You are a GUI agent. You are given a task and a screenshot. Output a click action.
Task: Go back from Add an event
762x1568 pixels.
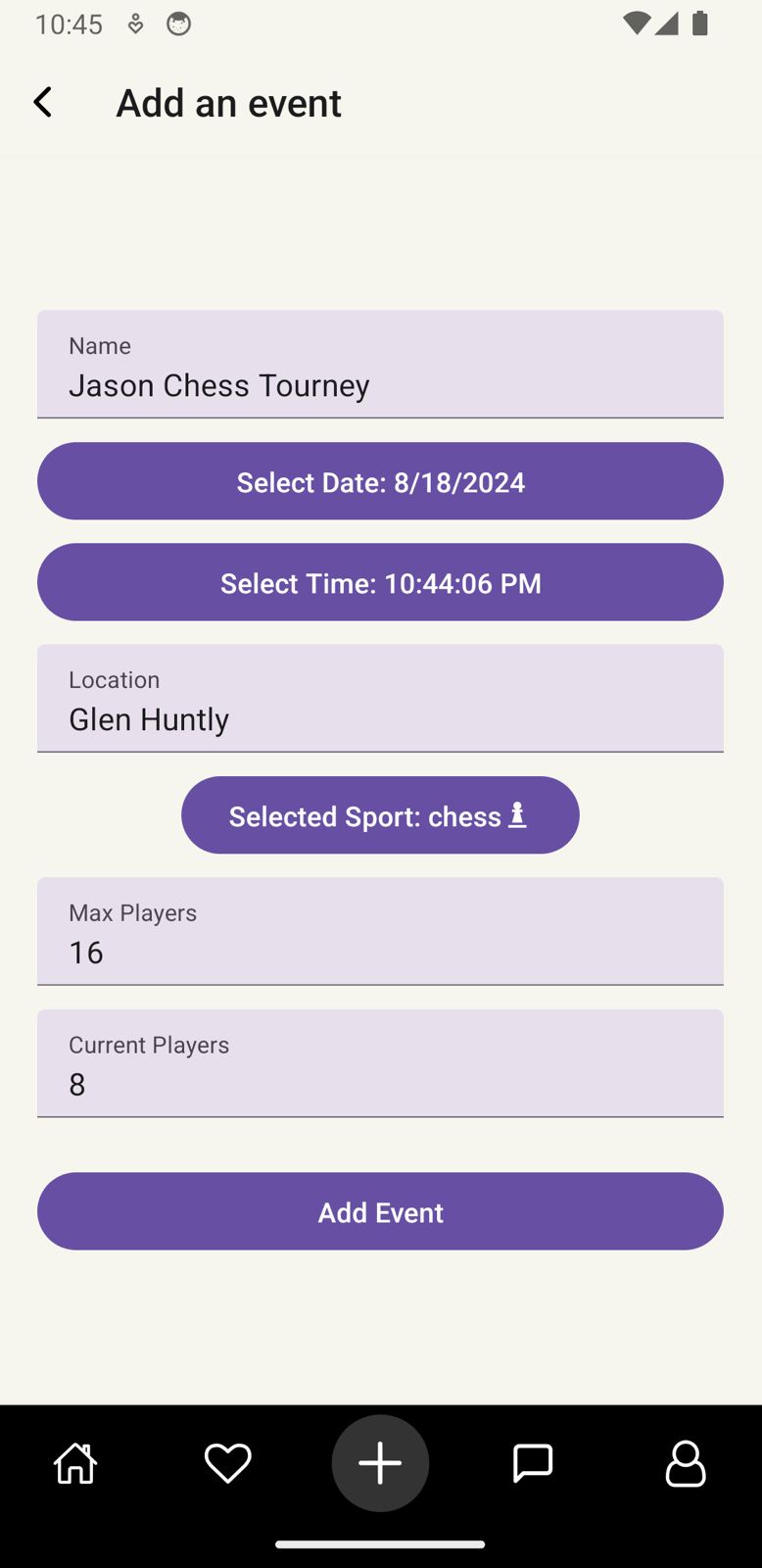tap(42, 102)
